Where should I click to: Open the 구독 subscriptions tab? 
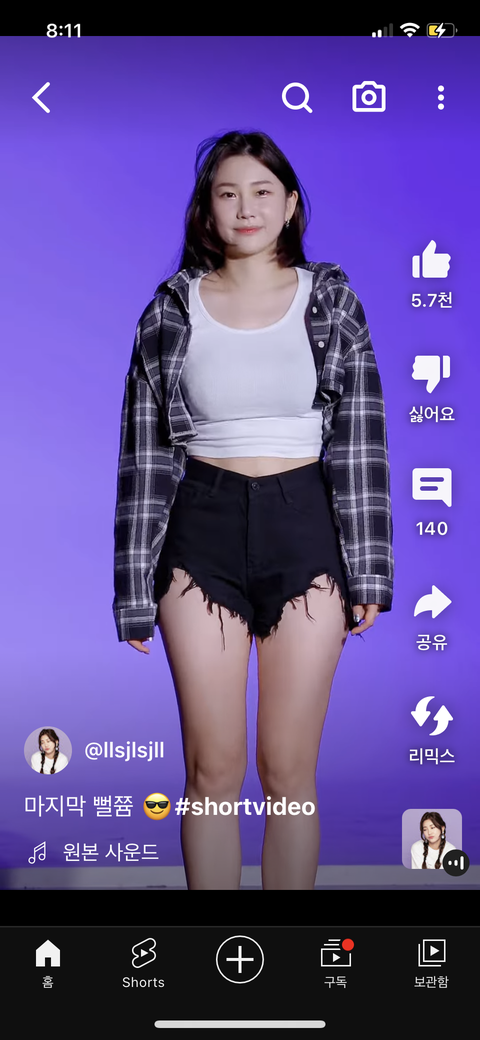[x=336, y=962]
